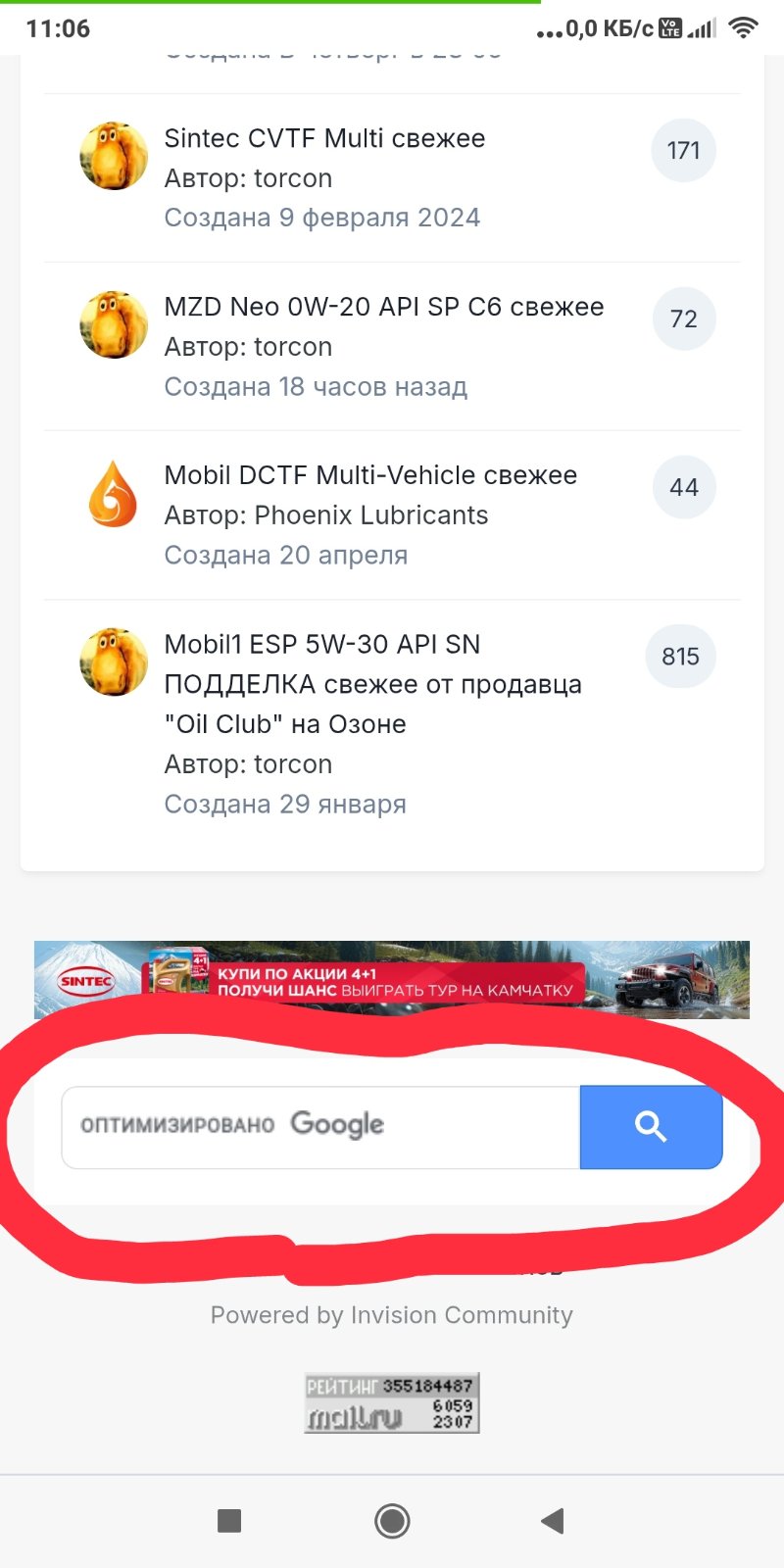Open the Sintec CVTF Multi свежее topic

(x=324, y=138)
